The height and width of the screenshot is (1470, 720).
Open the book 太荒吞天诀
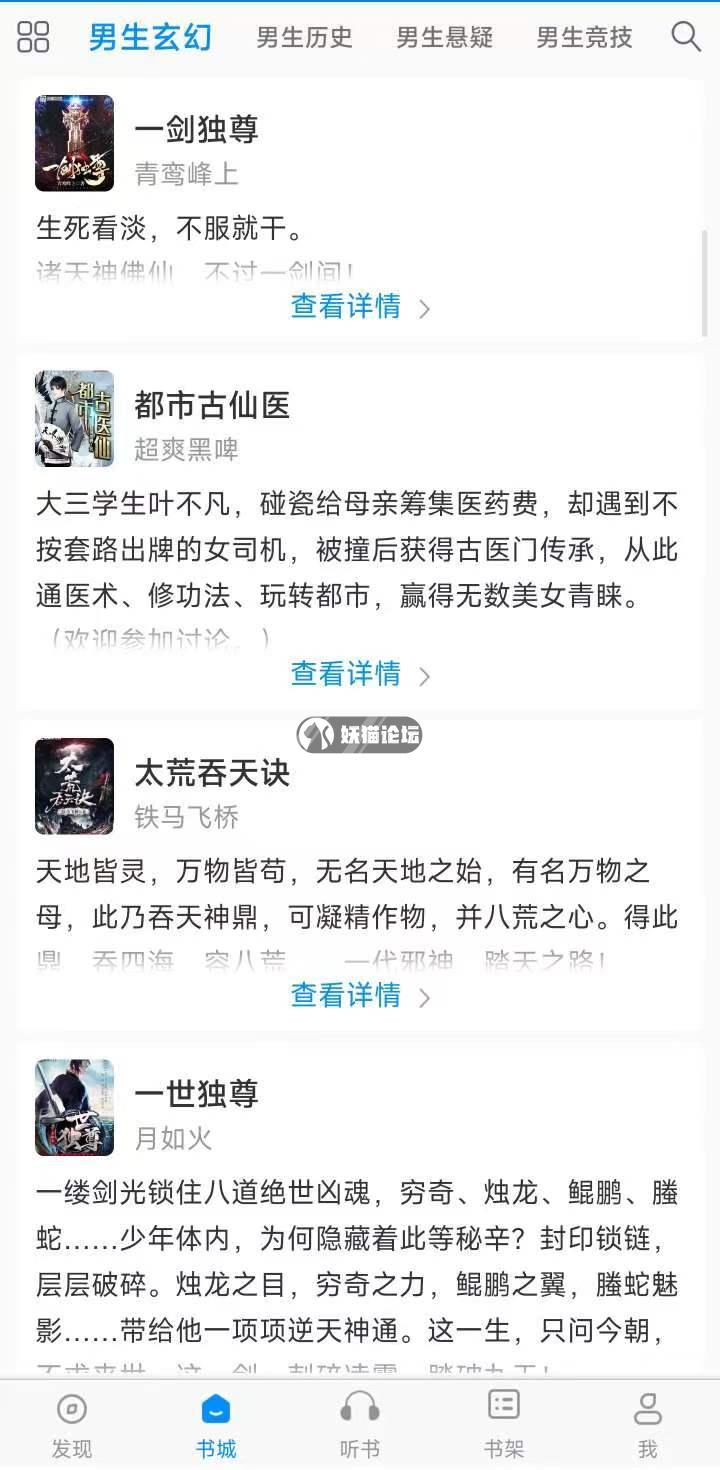pos(212,773)
